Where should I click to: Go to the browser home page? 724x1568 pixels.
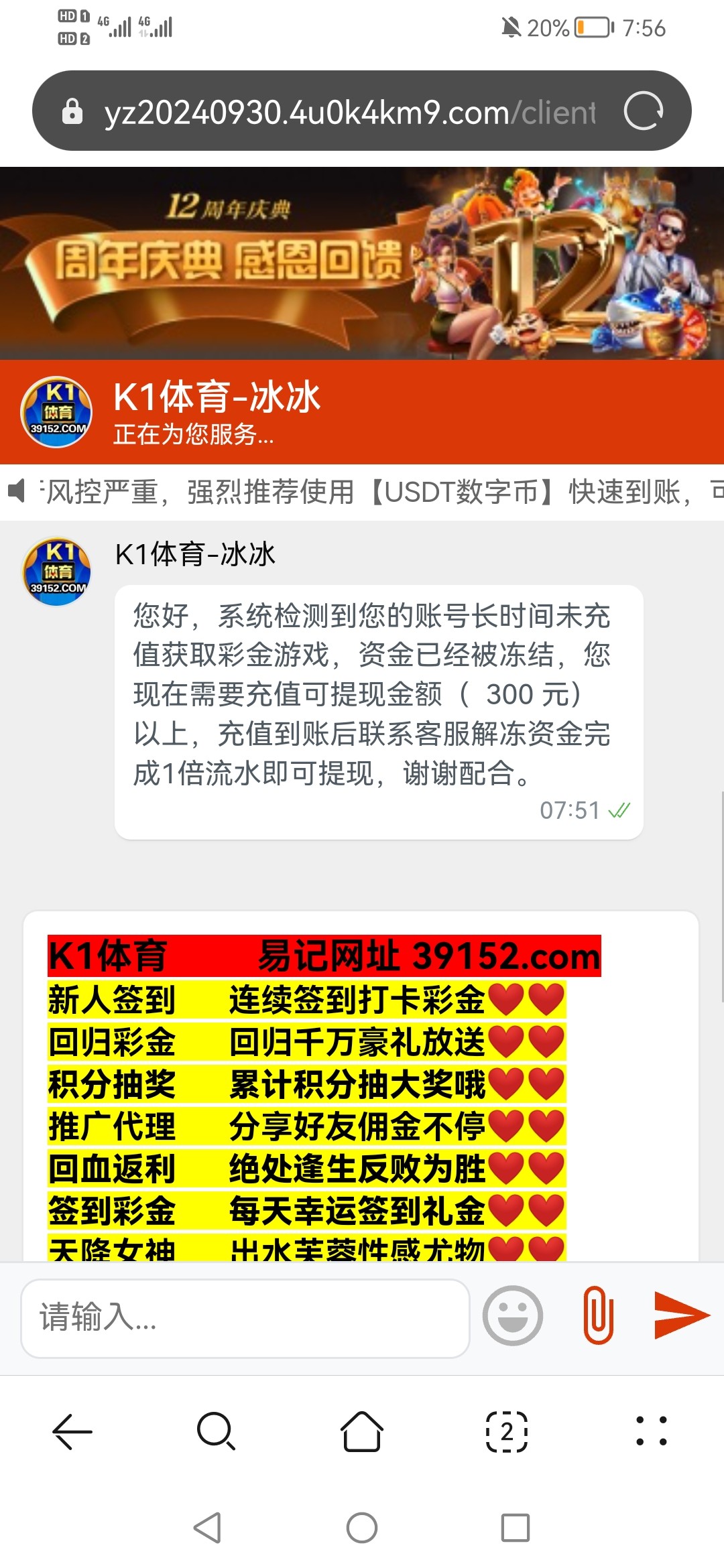(362, 1432)
